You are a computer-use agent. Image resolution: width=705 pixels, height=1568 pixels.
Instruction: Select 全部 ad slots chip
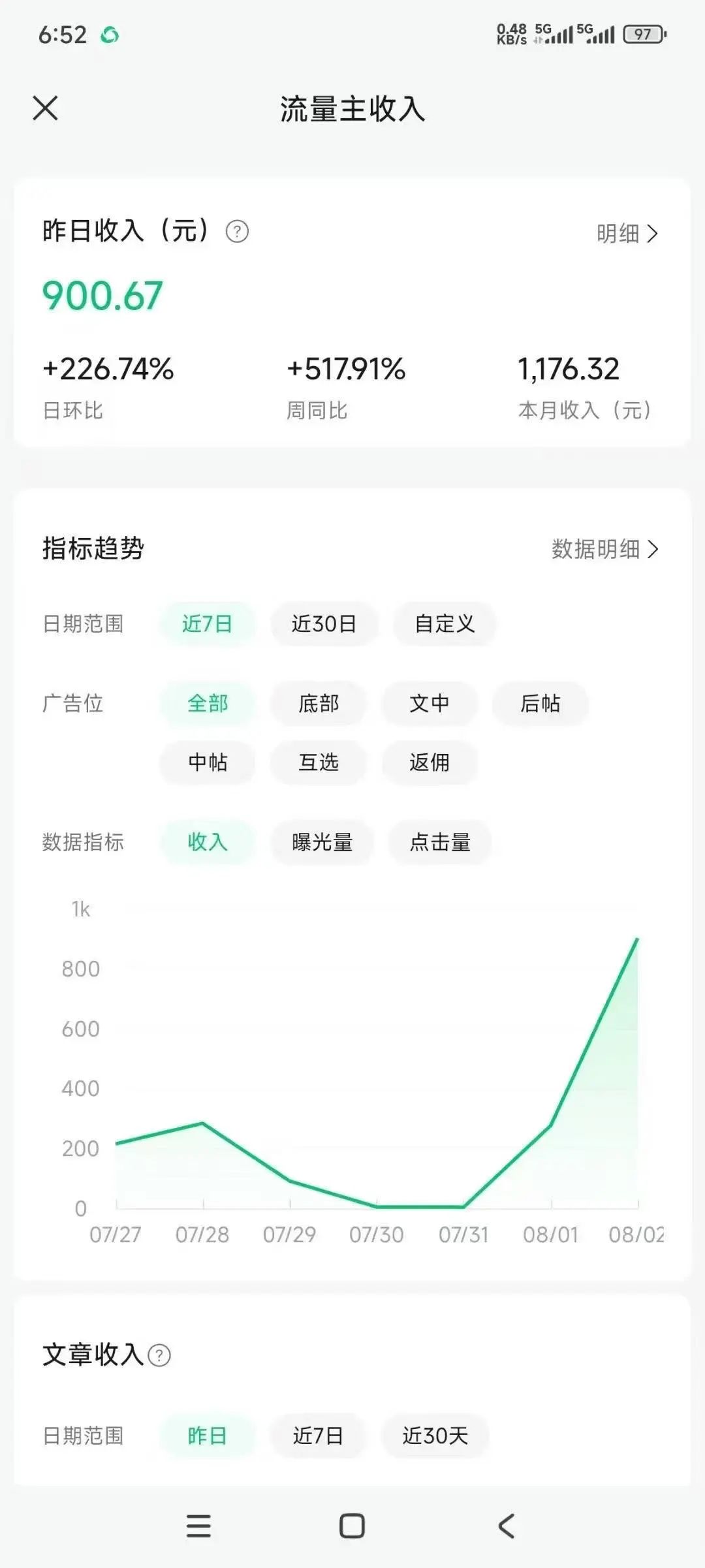208,704
